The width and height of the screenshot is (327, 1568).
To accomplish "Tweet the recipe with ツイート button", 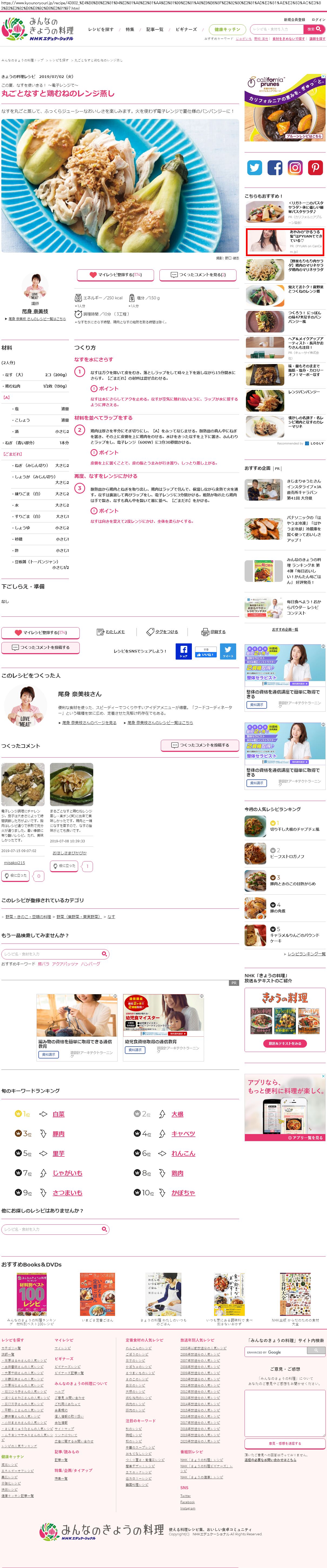I will point(228,651).
